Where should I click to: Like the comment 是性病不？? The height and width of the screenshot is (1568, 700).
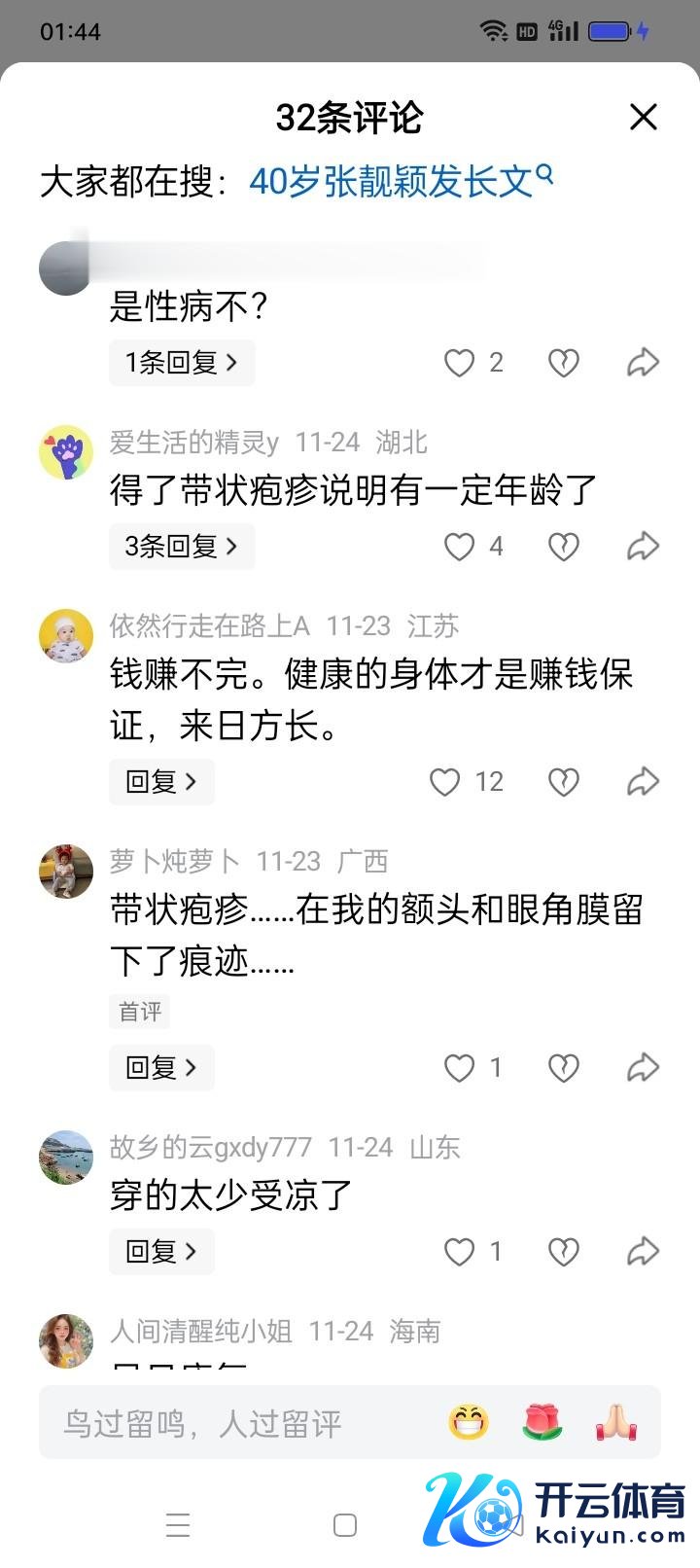coord(459,363)
